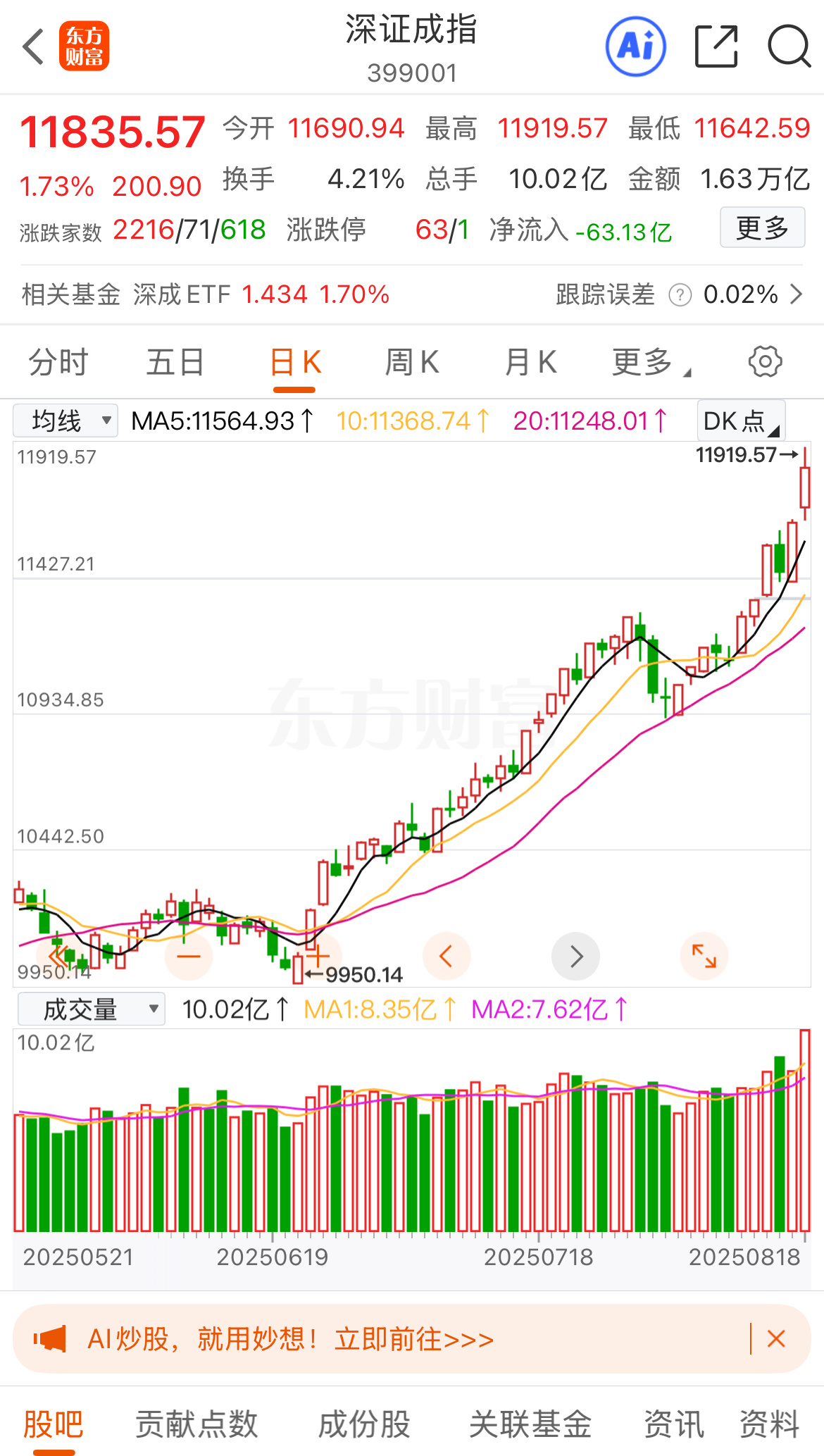The width and height of the screenshot is (824, 1456).
Task: Switch to the 成份股 tab
Action: (x=364, y=1424)
